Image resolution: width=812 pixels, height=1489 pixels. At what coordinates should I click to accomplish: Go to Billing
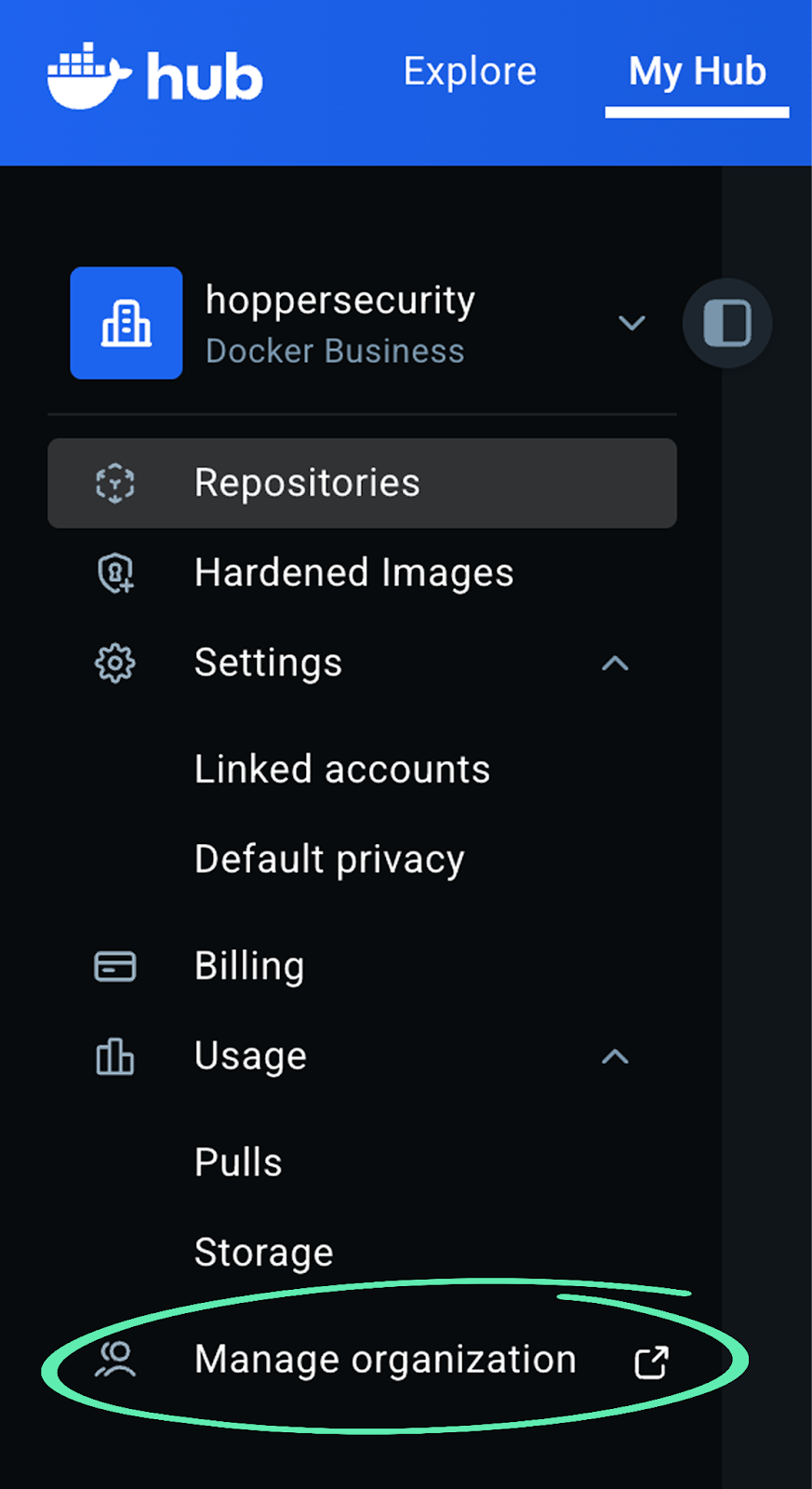tap(249, 966)
